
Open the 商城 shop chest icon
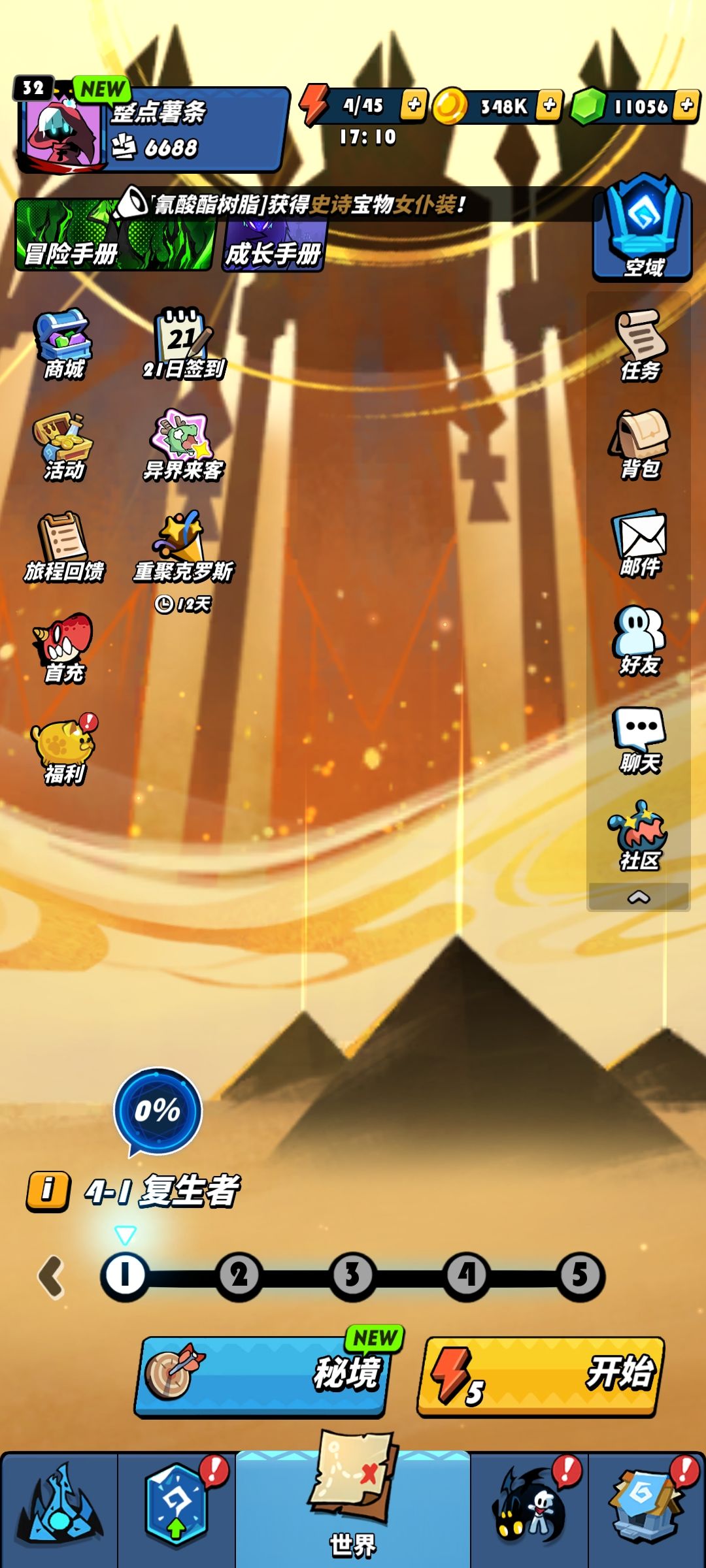pos(63,344)
